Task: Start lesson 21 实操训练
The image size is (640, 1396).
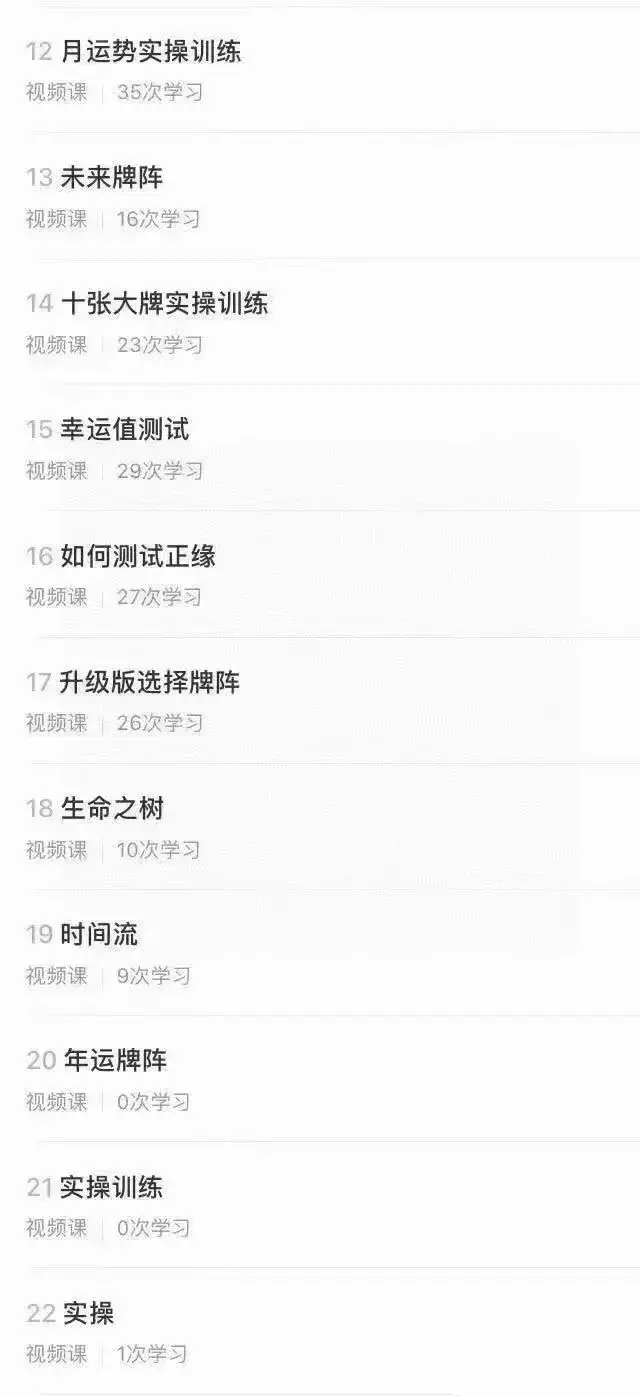Action: coord(320,1206)
